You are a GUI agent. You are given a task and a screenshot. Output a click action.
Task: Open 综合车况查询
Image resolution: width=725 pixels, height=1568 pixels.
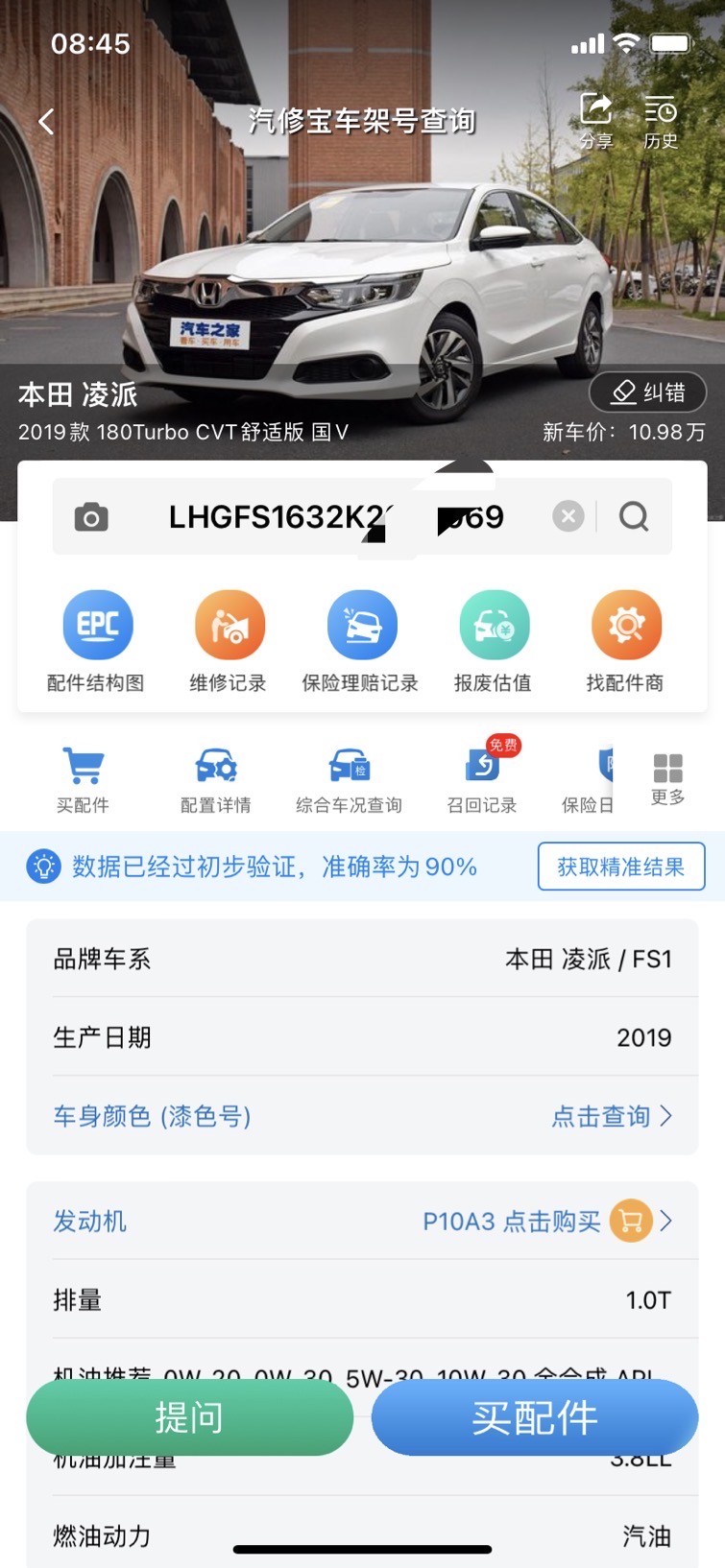349,780
